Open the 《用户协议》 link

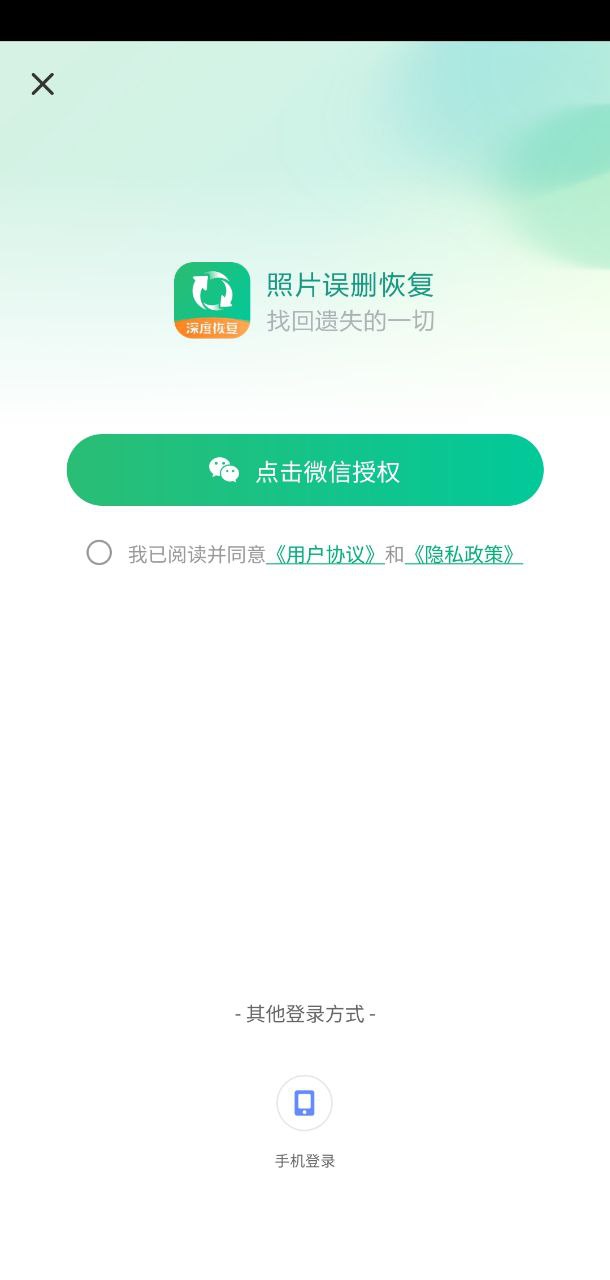(325, 554)
